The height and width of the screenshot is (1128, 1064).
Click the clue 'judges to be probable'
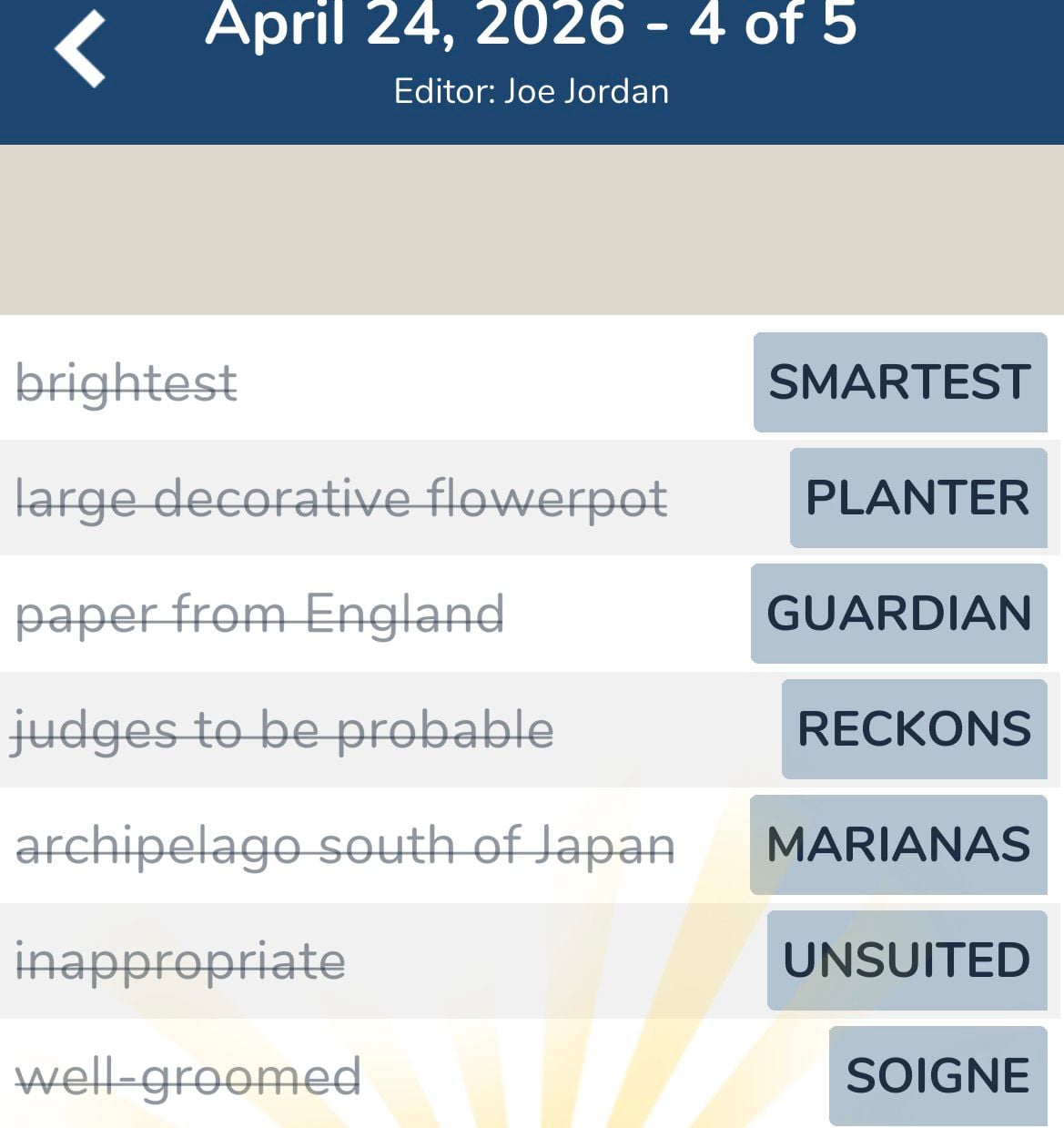tap(282, 728)
